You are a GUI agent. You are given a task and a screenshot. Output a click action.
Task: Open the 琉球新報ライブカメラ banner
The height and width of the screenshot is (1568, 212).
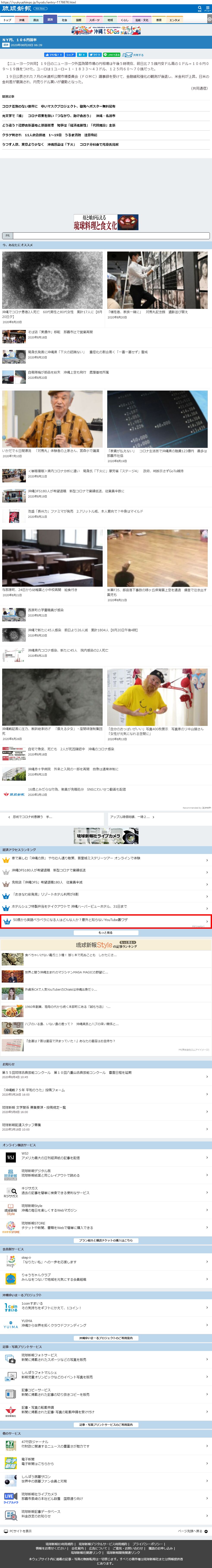point(106,836)
